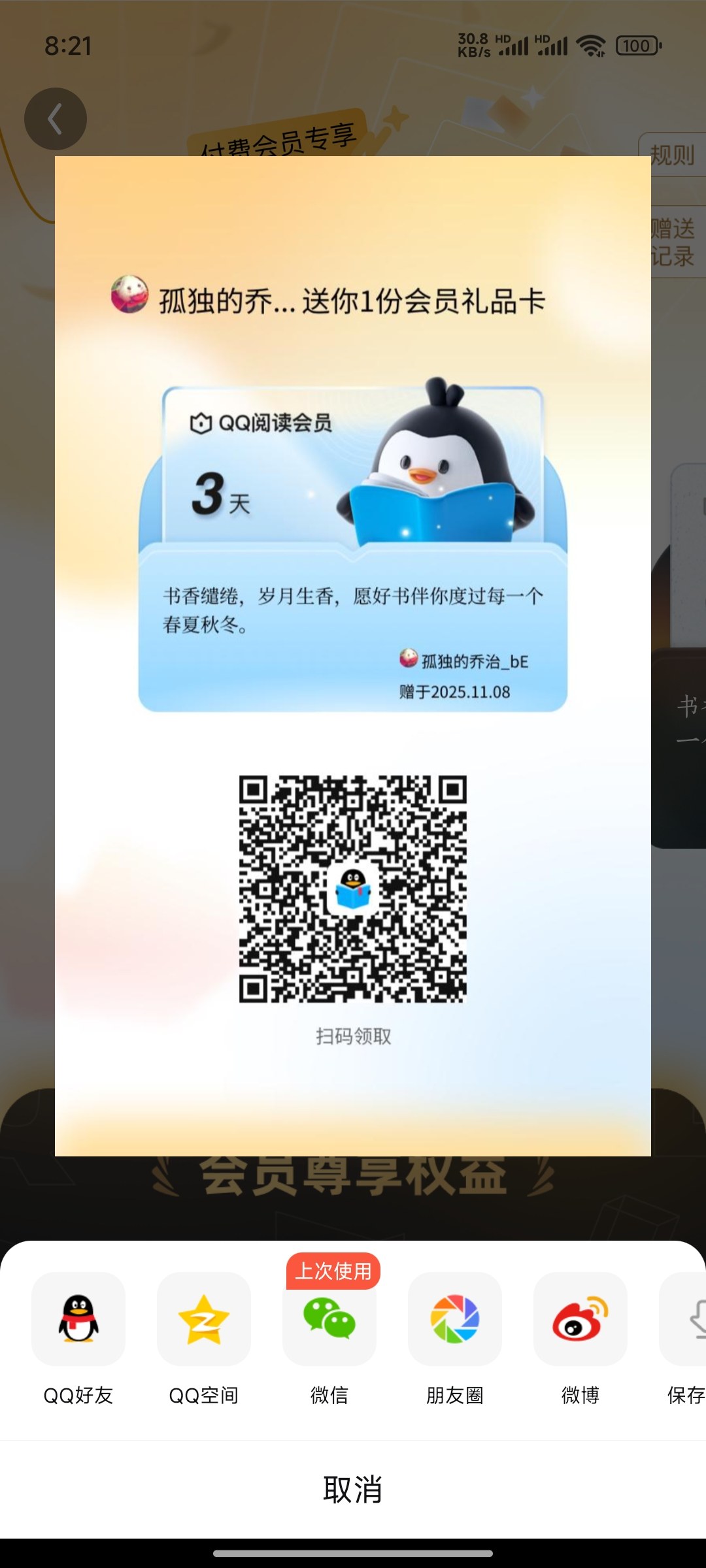Viewport: 706px width, 1568px height.
Task: Tap 取消 to dismiss the share sheet
Action: tap(353, 1490)
